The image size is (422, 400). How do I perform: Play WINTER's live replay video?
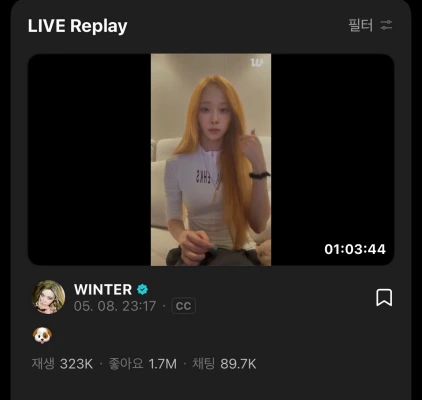211,160
